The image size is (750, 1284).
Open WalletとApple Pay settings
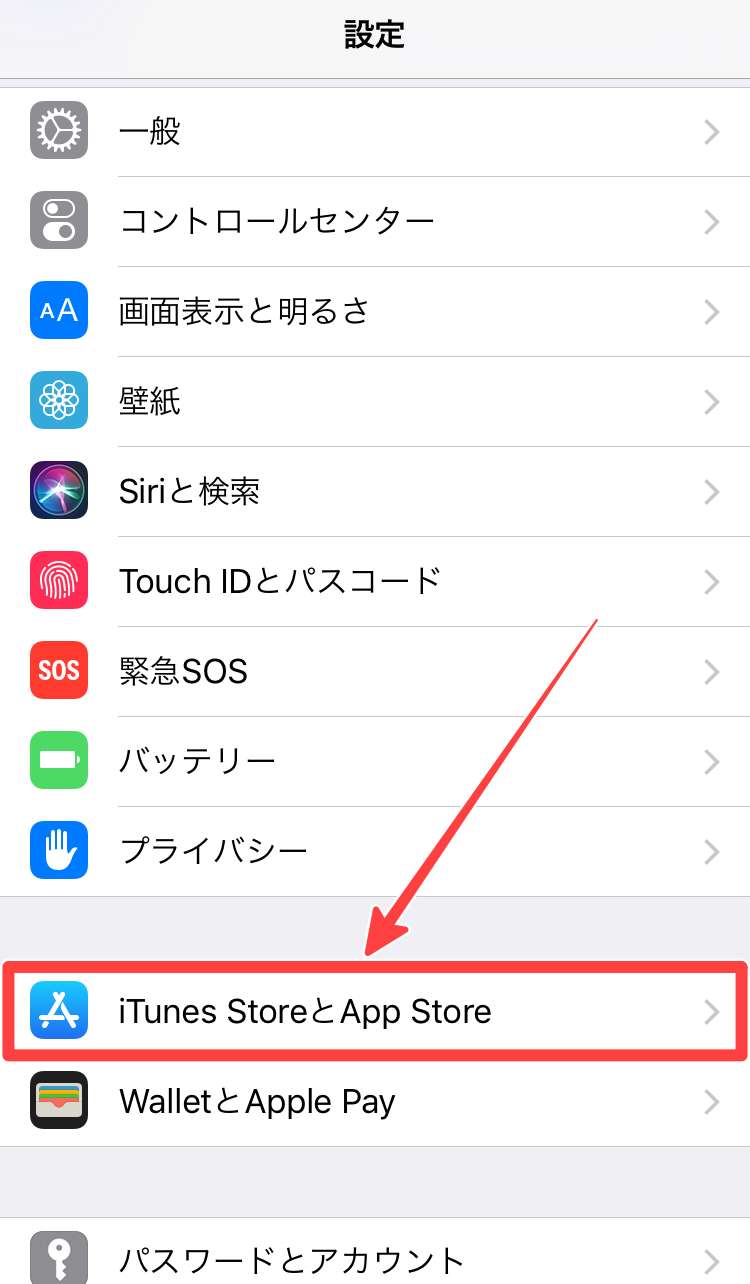(x=375, y=1101)
